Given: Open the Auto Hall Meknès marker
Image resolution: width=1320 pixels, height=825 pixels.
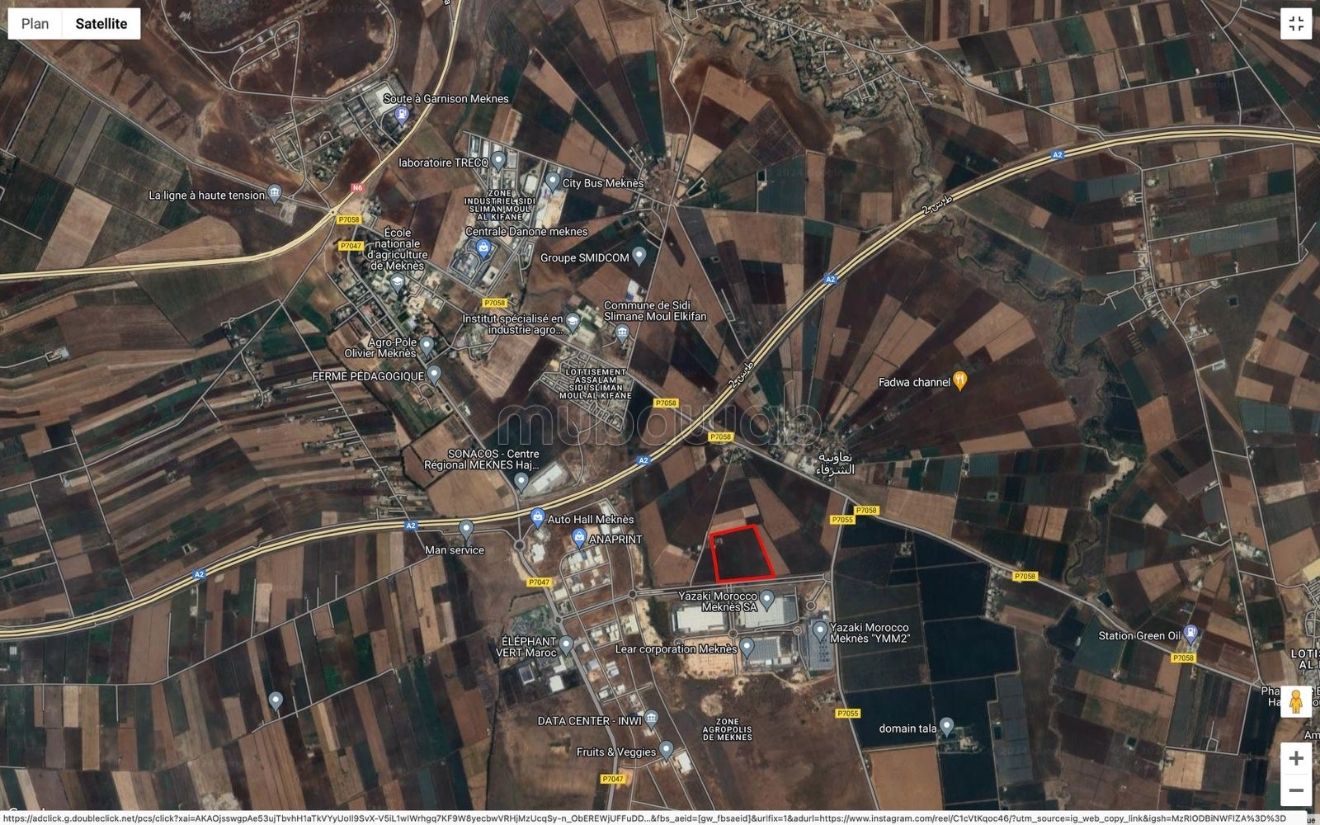Looking at the screenshot, I should tap(537, 517).
